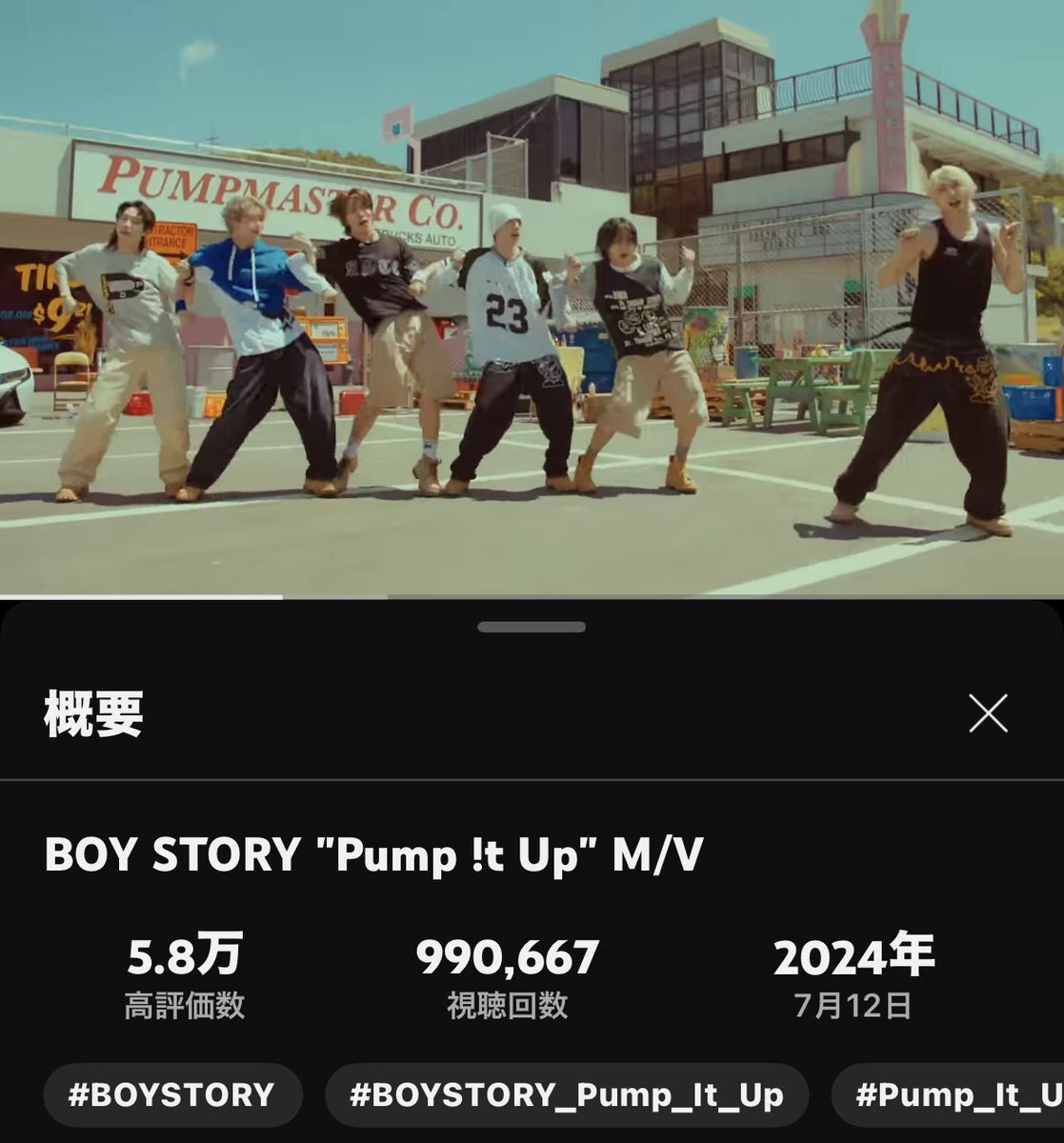Close the 概要 description panel
This screenshot has width=1064, height=1143.
pyautogui.click(x=988, y=712)
